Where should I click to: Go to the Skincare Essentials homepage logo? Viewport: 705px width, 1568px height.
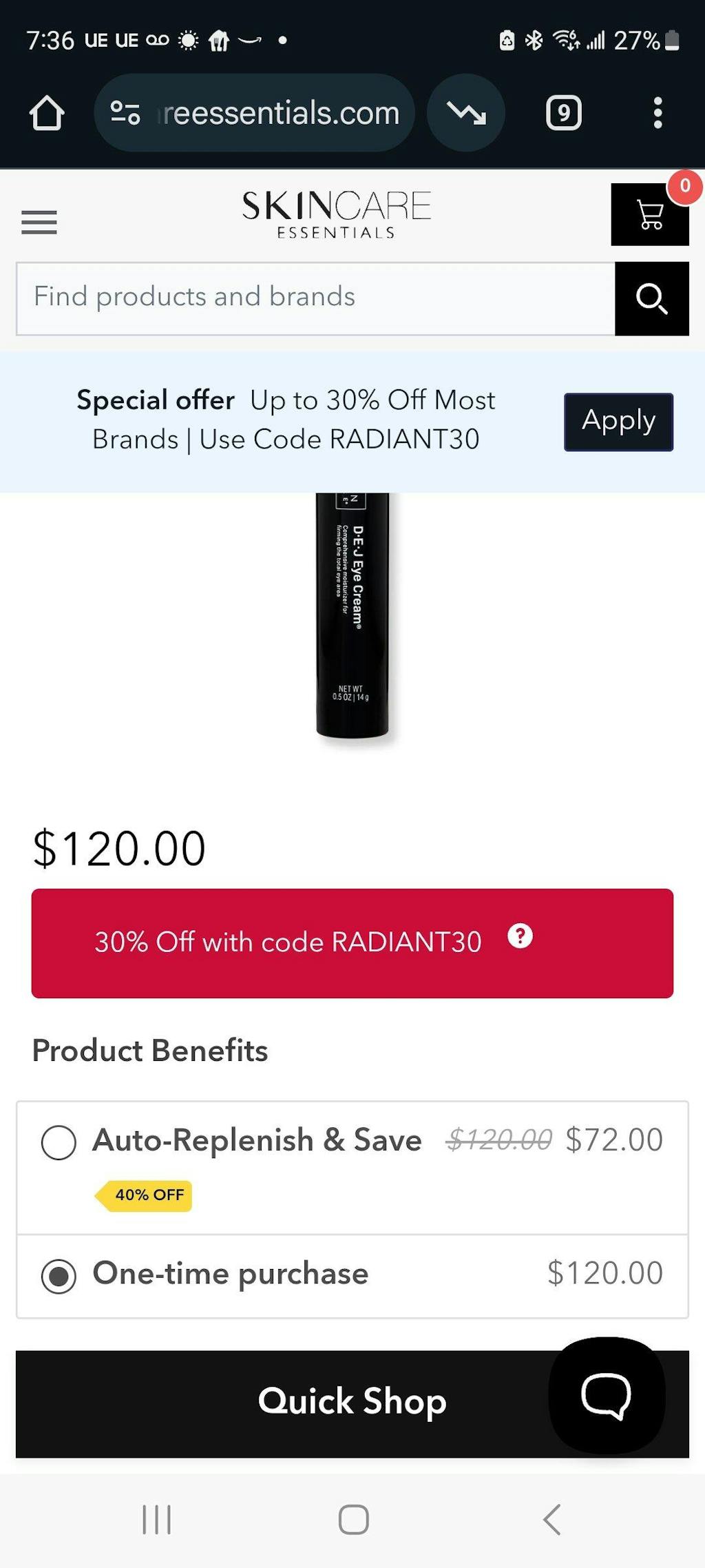(336, 214)
